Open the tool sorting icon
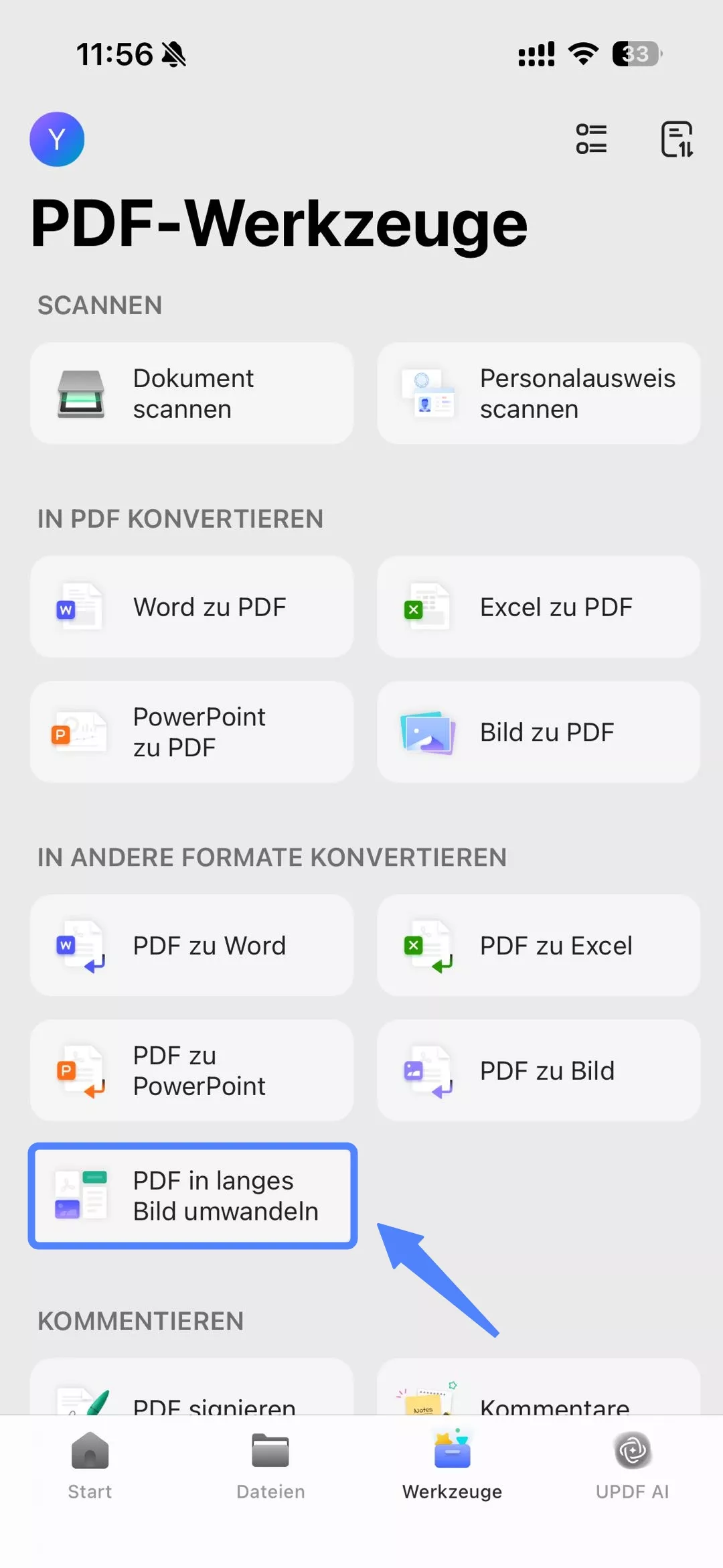Image resolution: width=723 pixels, height=1568 pixels. point(677,139)
